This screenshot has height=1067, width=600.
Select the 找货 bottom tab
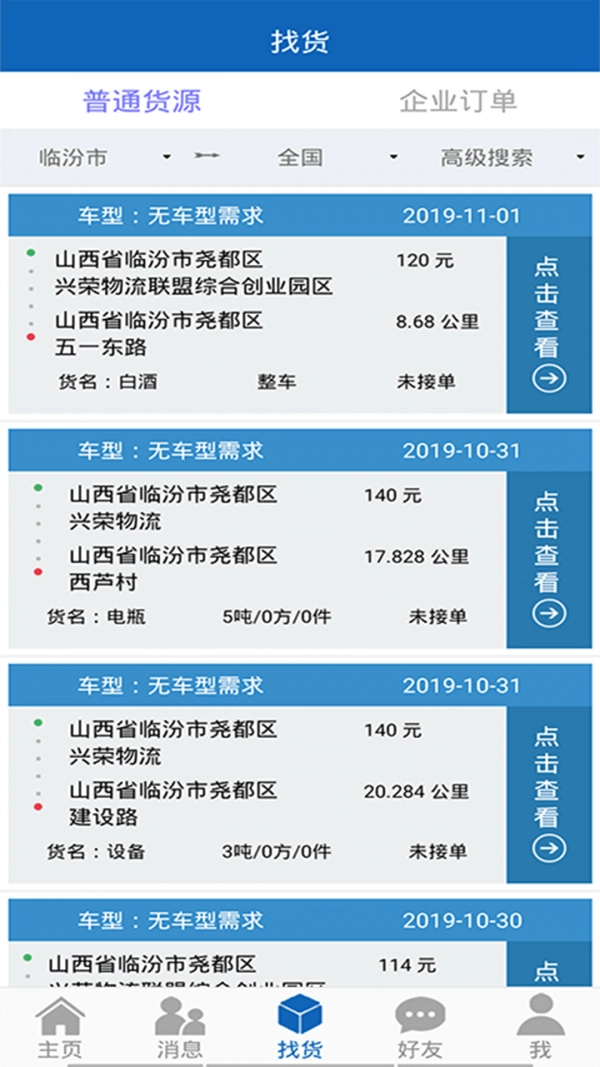(300, 1027)
